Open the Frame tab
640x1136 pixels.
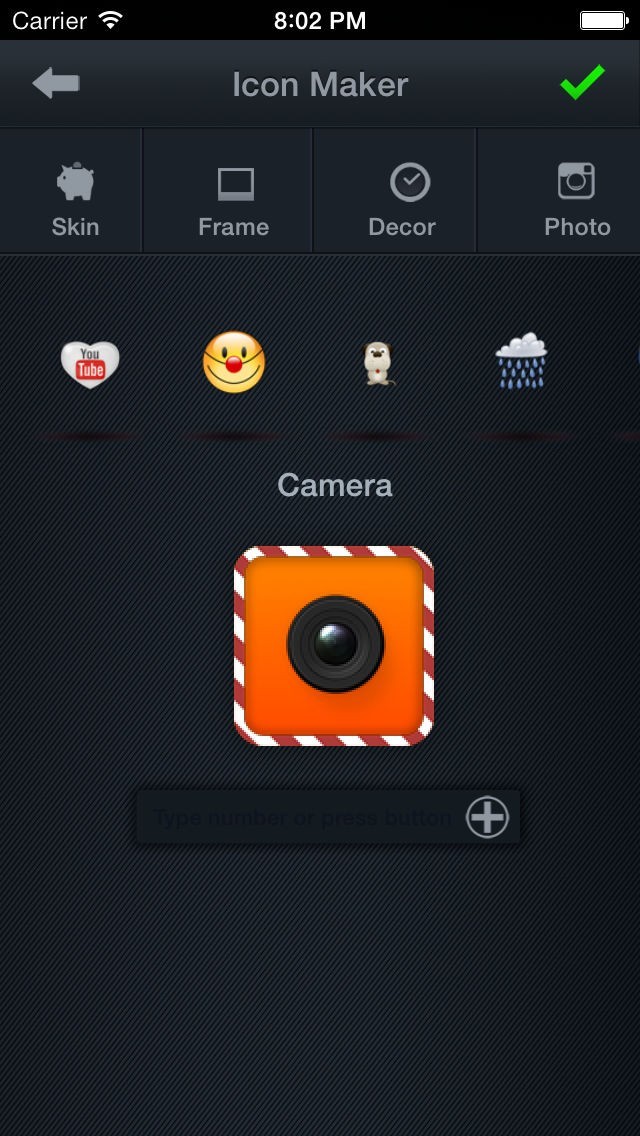(234, 200)
